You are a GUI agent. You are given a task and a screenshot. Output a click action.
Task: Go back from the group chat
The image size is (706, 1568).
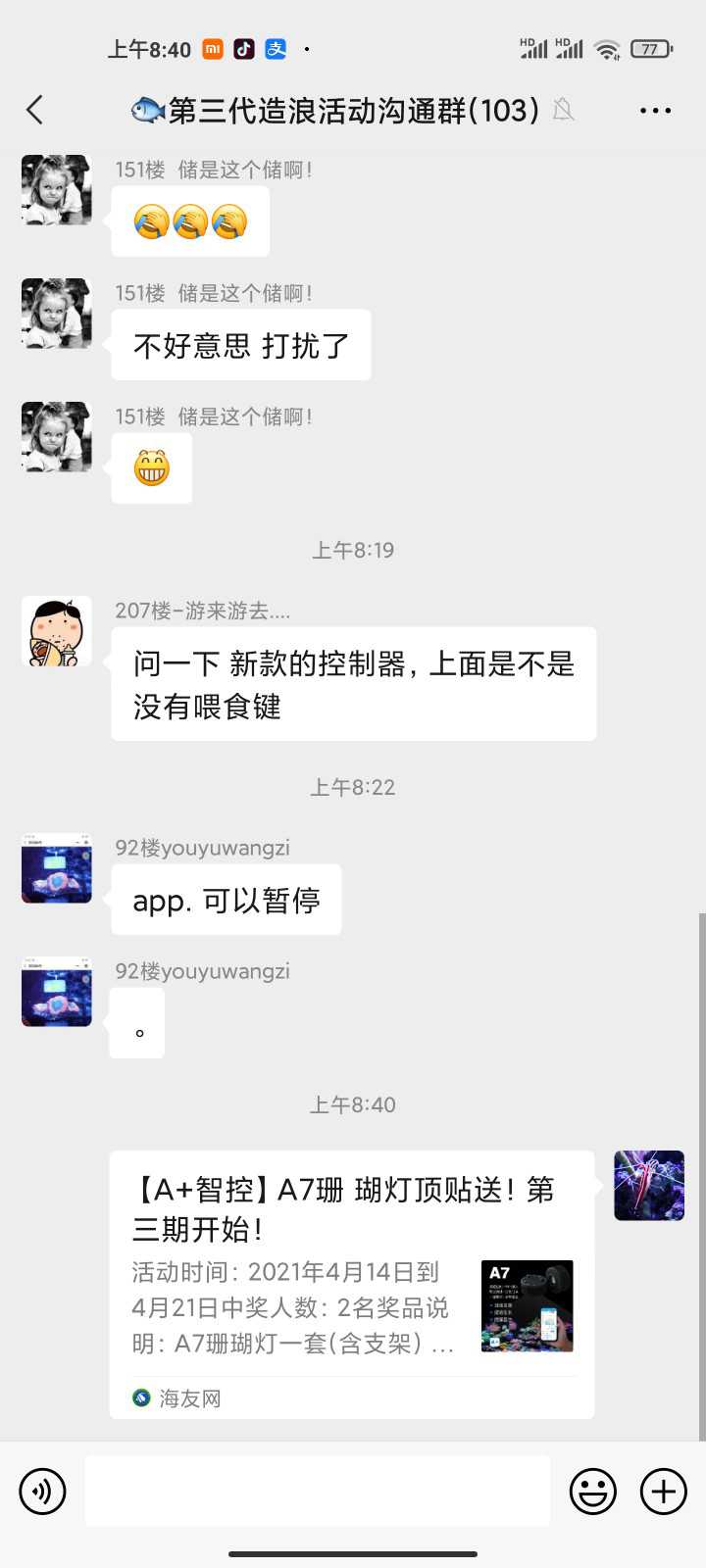(35, 110)
